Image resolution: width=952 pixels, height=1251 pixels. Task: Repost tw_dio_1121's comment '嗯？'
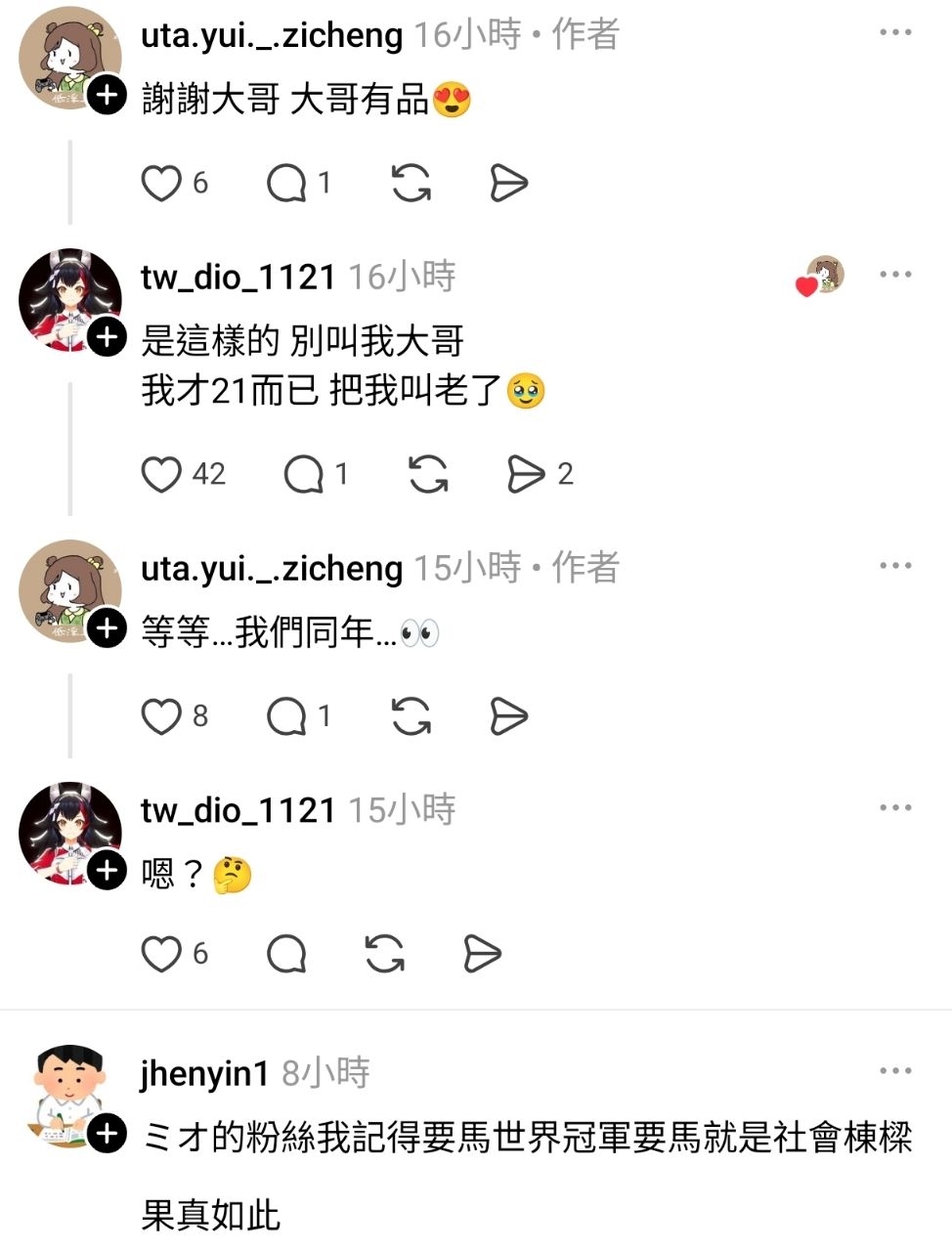384,953
